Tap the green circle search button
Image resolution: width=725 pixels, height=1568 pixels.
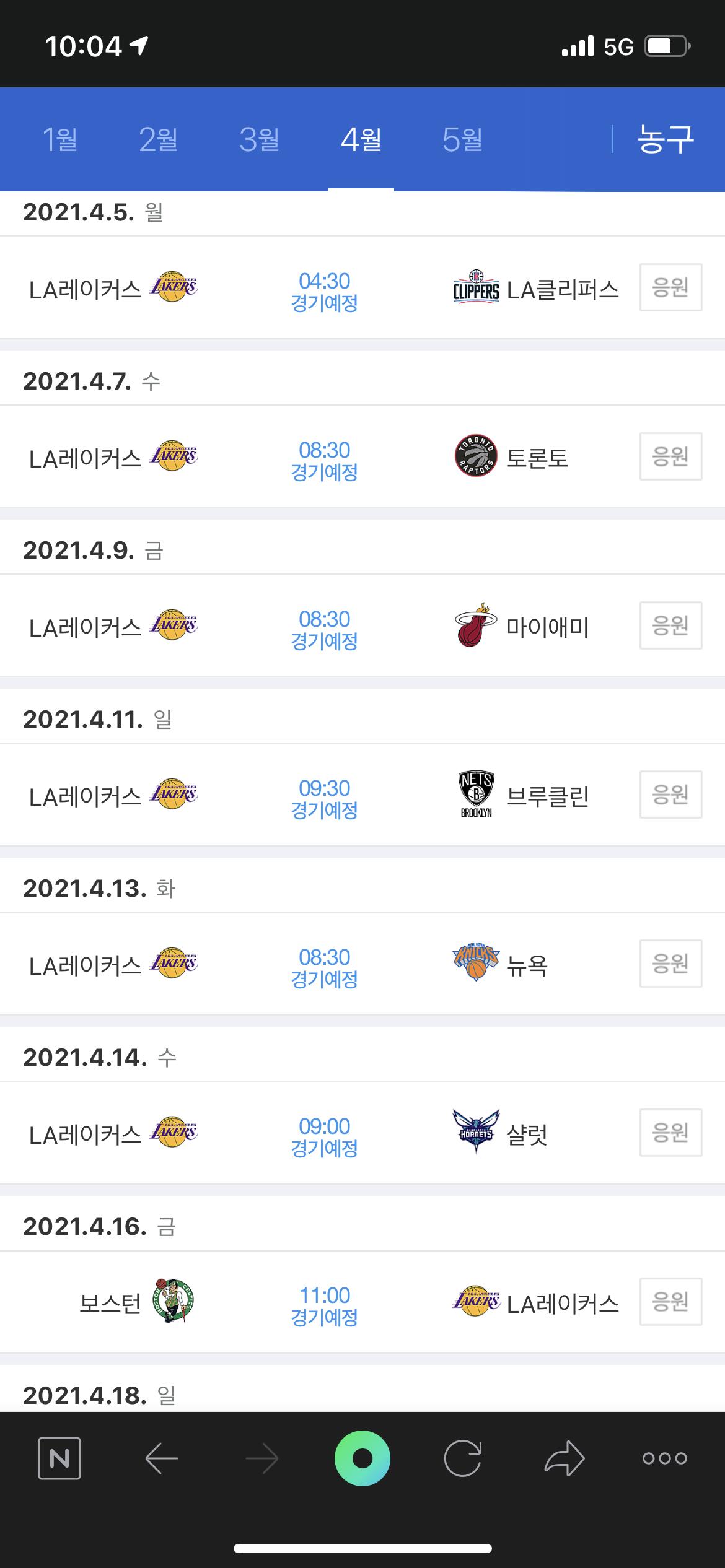[x=362, y=1458]
